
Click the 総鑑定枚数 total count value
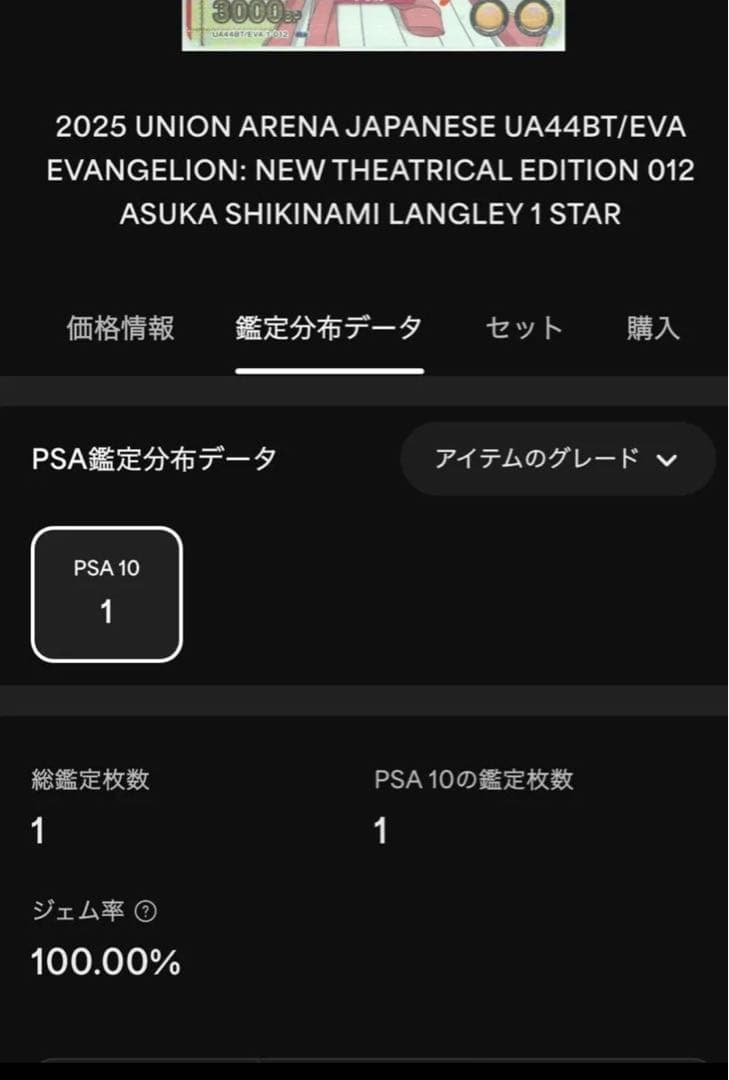click(x=36, y=830)
